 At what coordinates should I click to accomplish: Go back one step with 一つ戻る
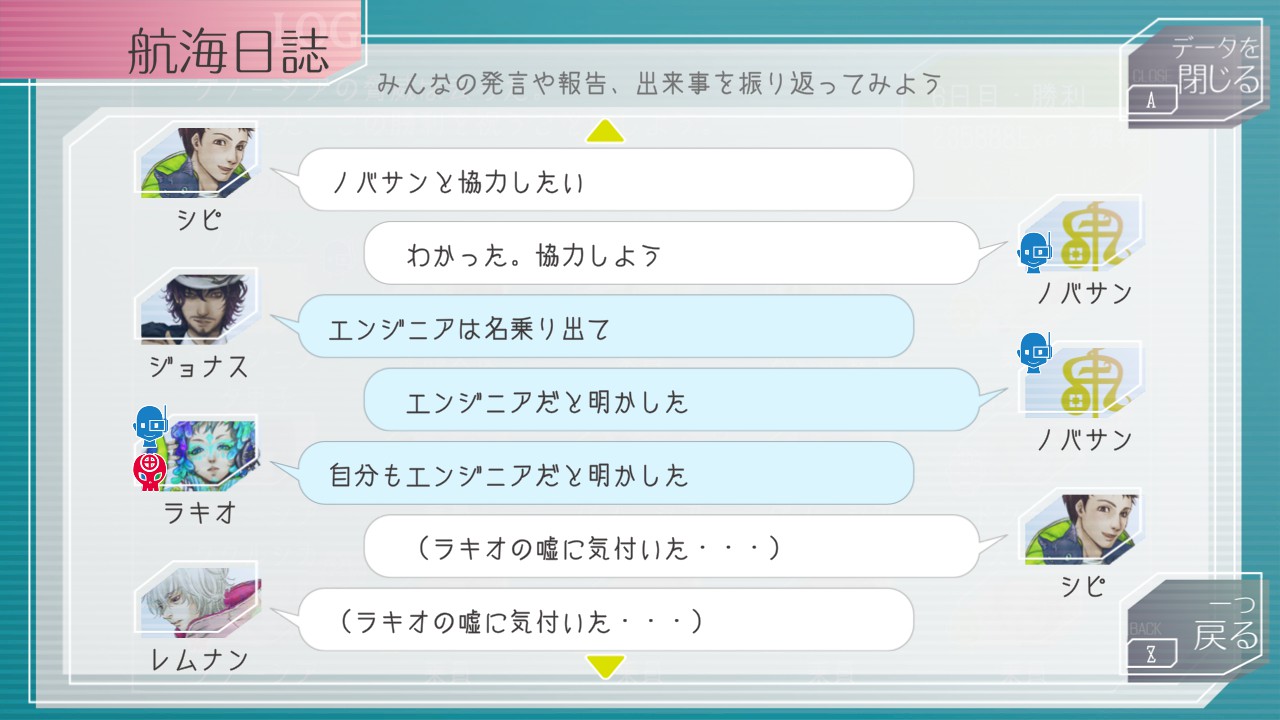(x=1195, y=628)
